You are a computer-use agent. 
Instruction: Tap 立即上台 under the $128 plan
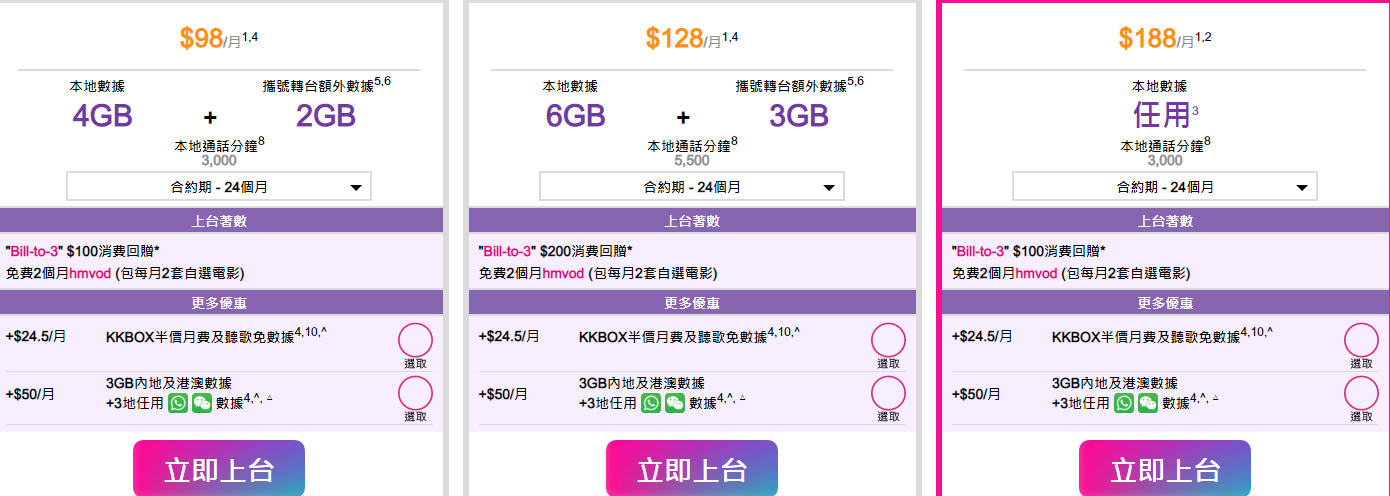tap(691, 469)
